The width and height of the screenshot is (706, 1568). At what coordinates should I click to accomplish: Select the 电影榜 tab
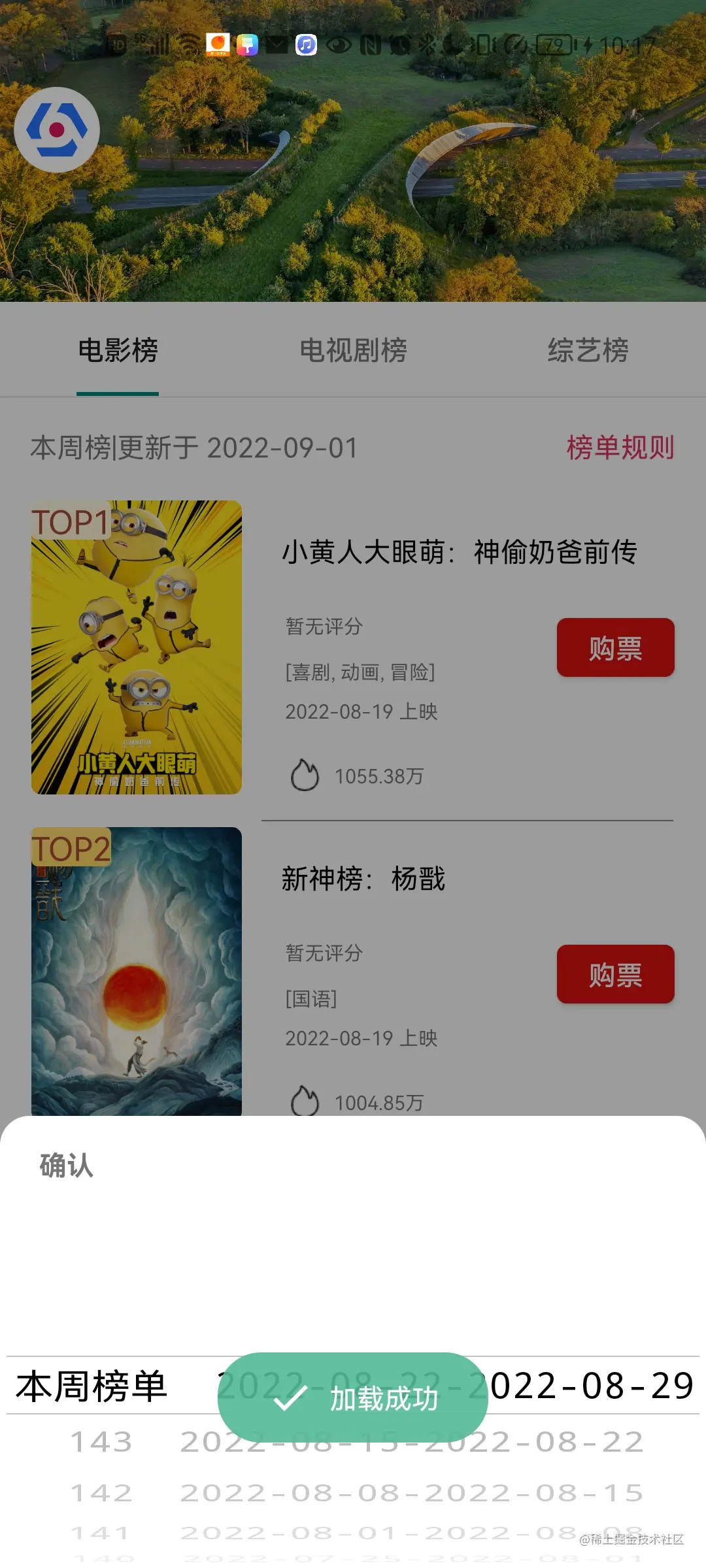[118, 351]
